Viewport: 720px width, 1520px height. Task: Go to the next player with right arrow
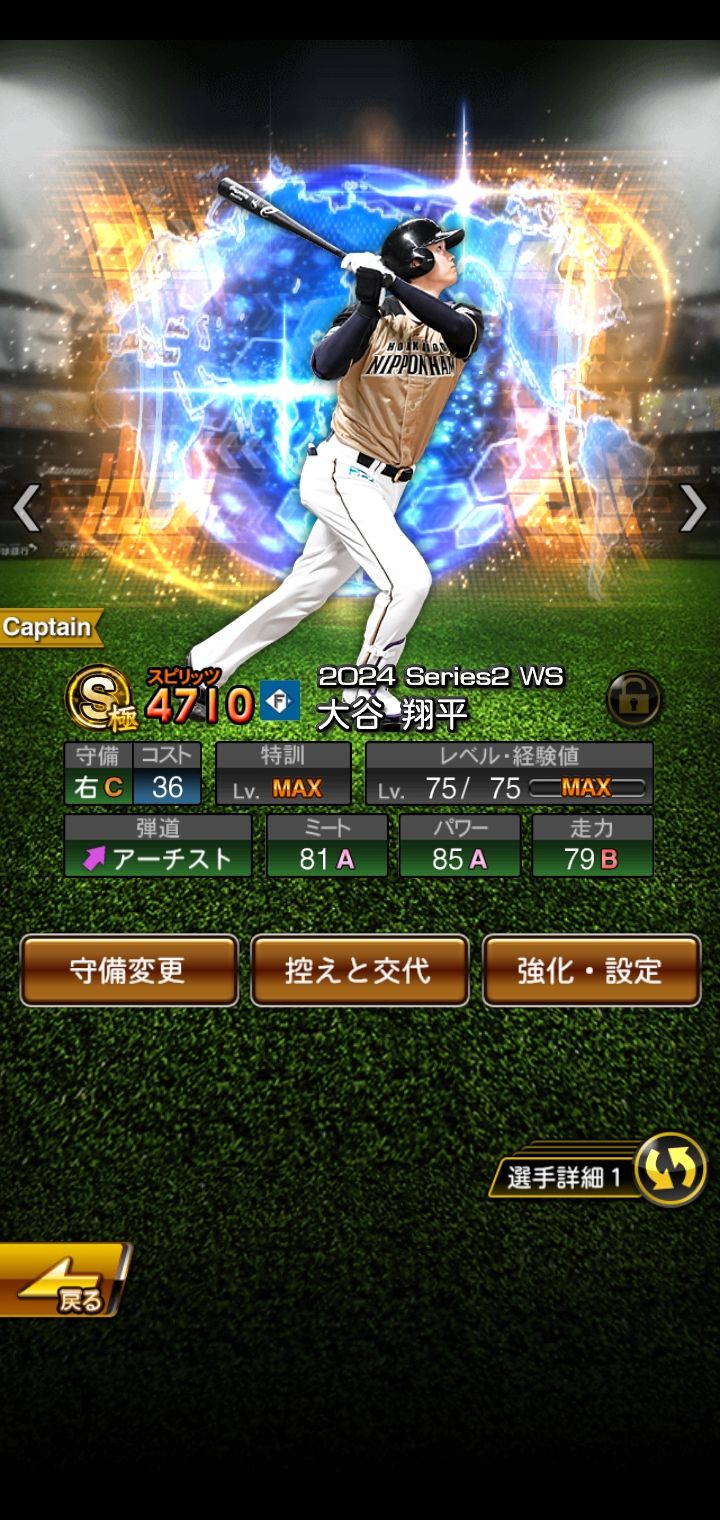point(693,508)
